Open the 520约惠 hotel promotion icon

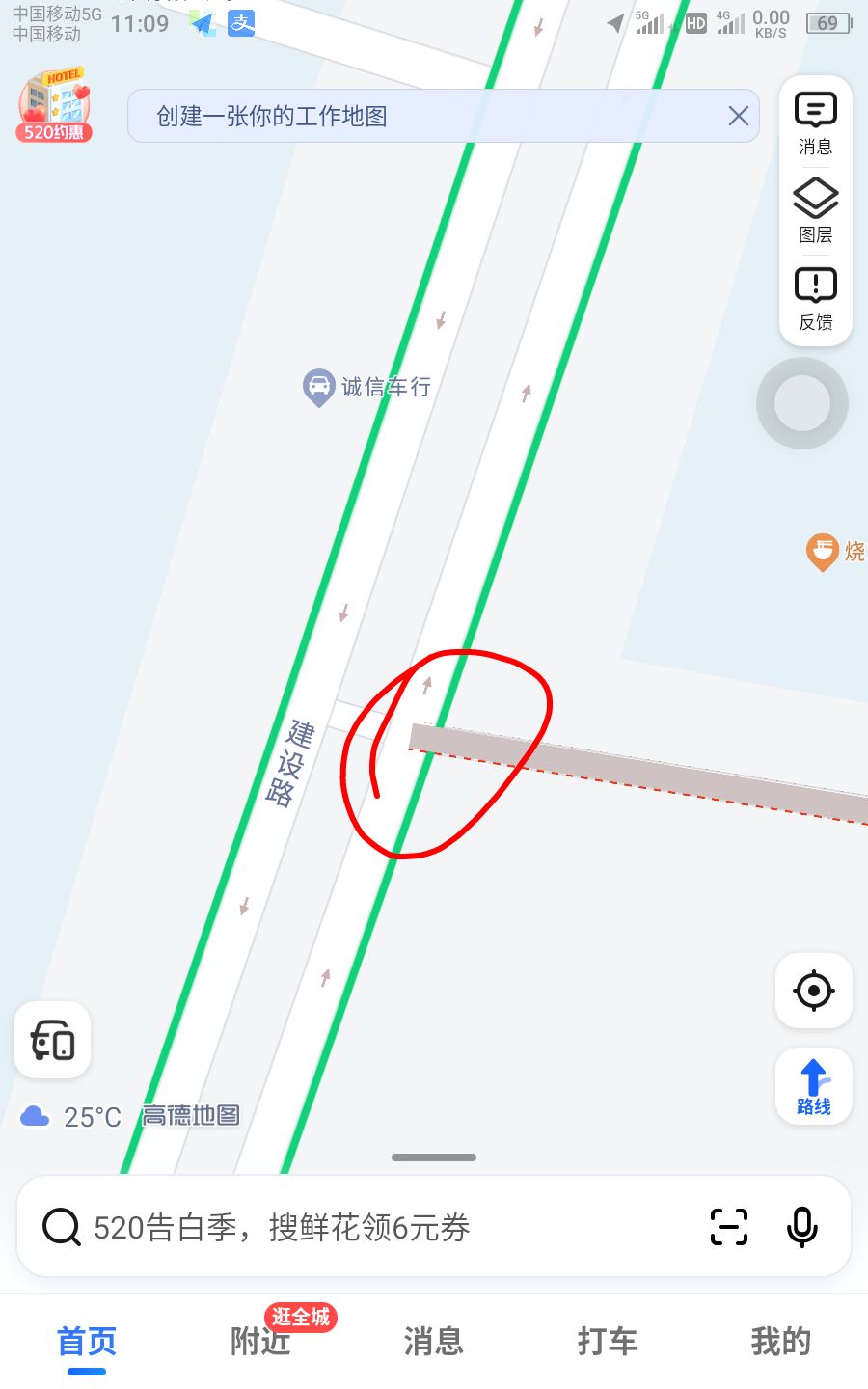pyautogui.click(x=54, y=105)
